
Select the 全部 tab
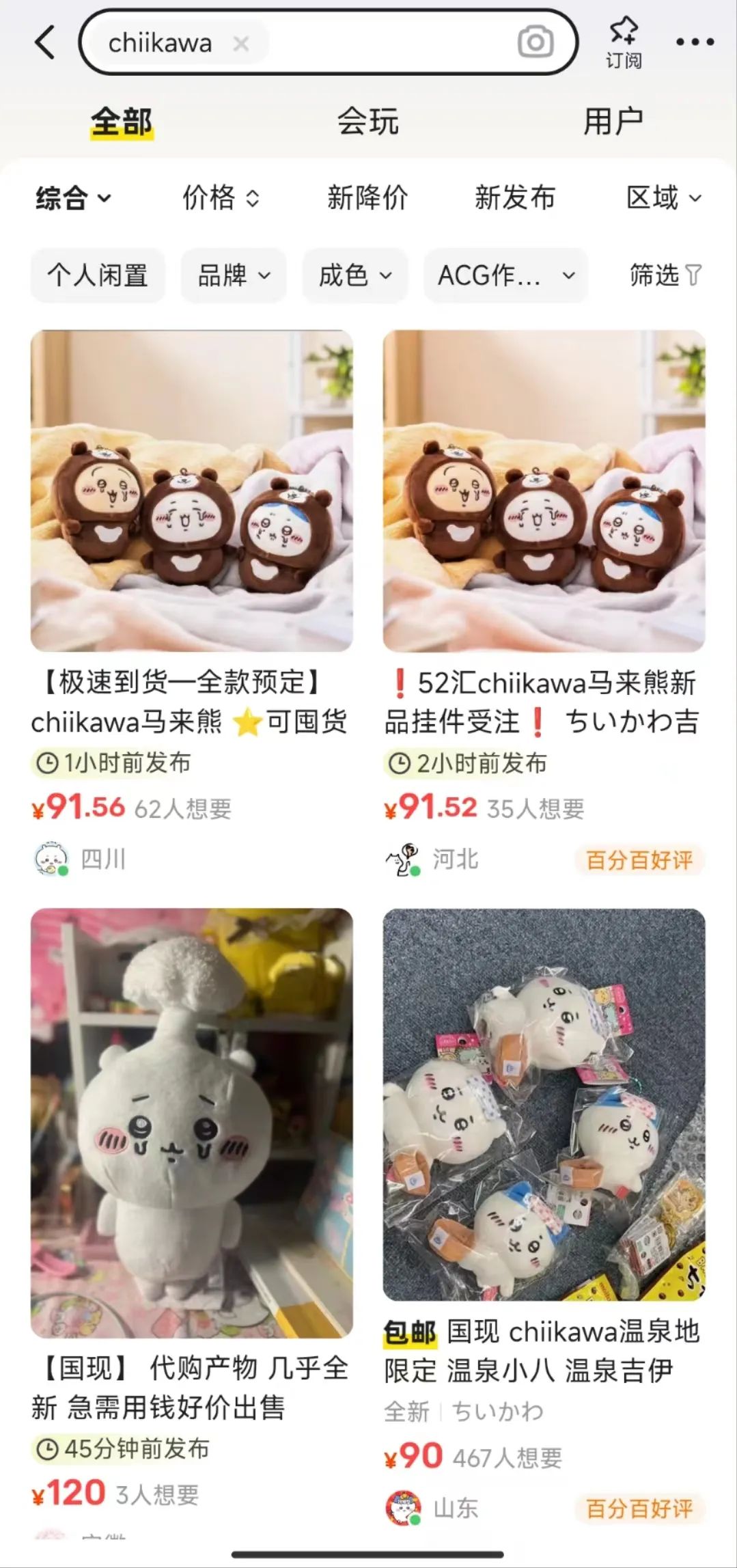tap(122, 122)
